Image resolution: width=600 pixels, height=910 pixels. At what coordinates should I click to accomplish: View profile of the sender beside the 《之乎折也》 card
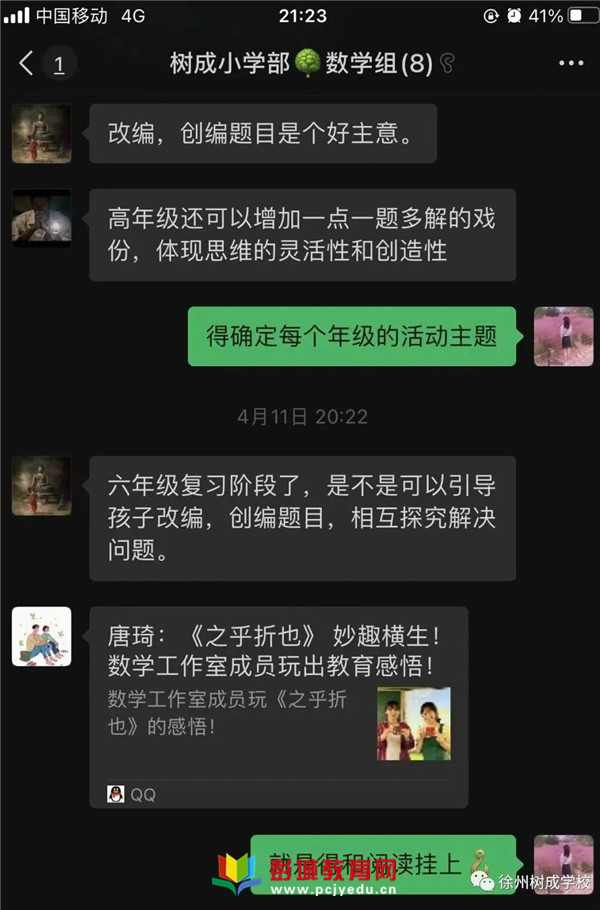pyautogui.click(x=41, y=636)
